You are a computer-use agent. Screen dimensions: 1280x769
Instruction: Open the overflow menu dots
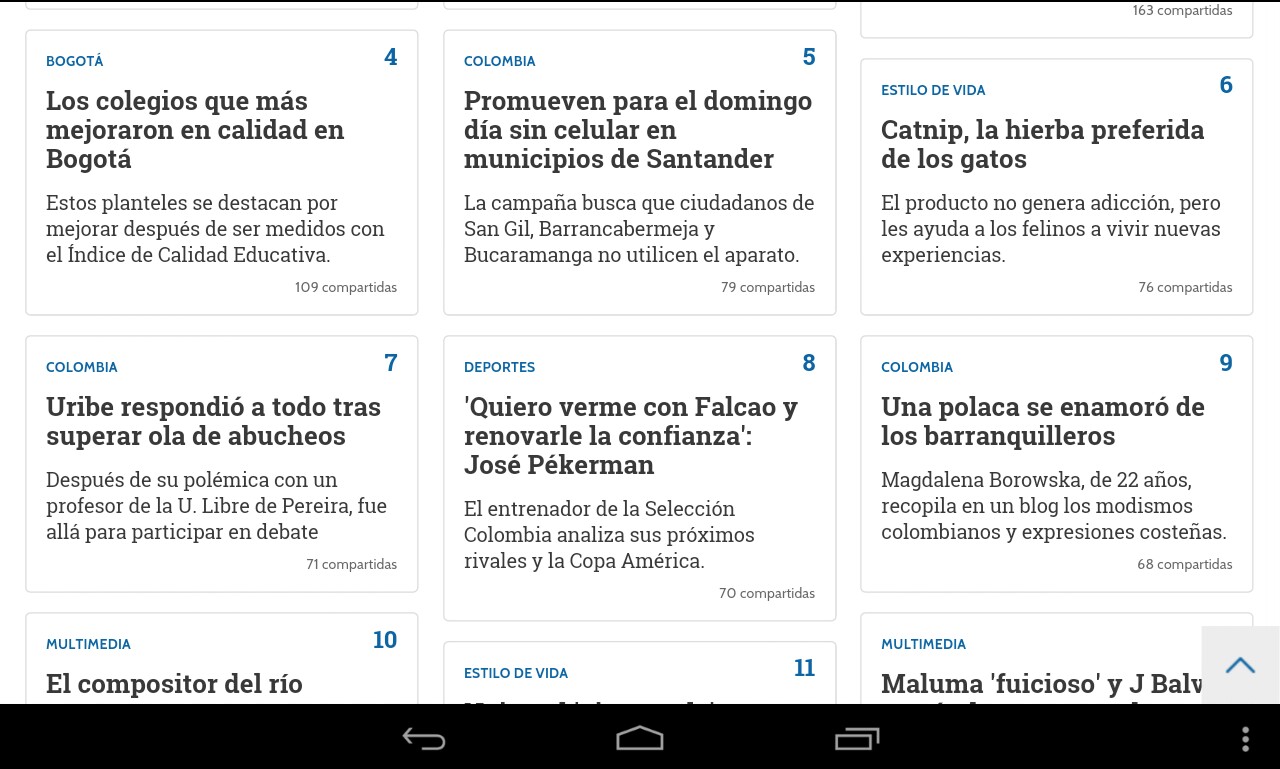[x=1245, y=739]
